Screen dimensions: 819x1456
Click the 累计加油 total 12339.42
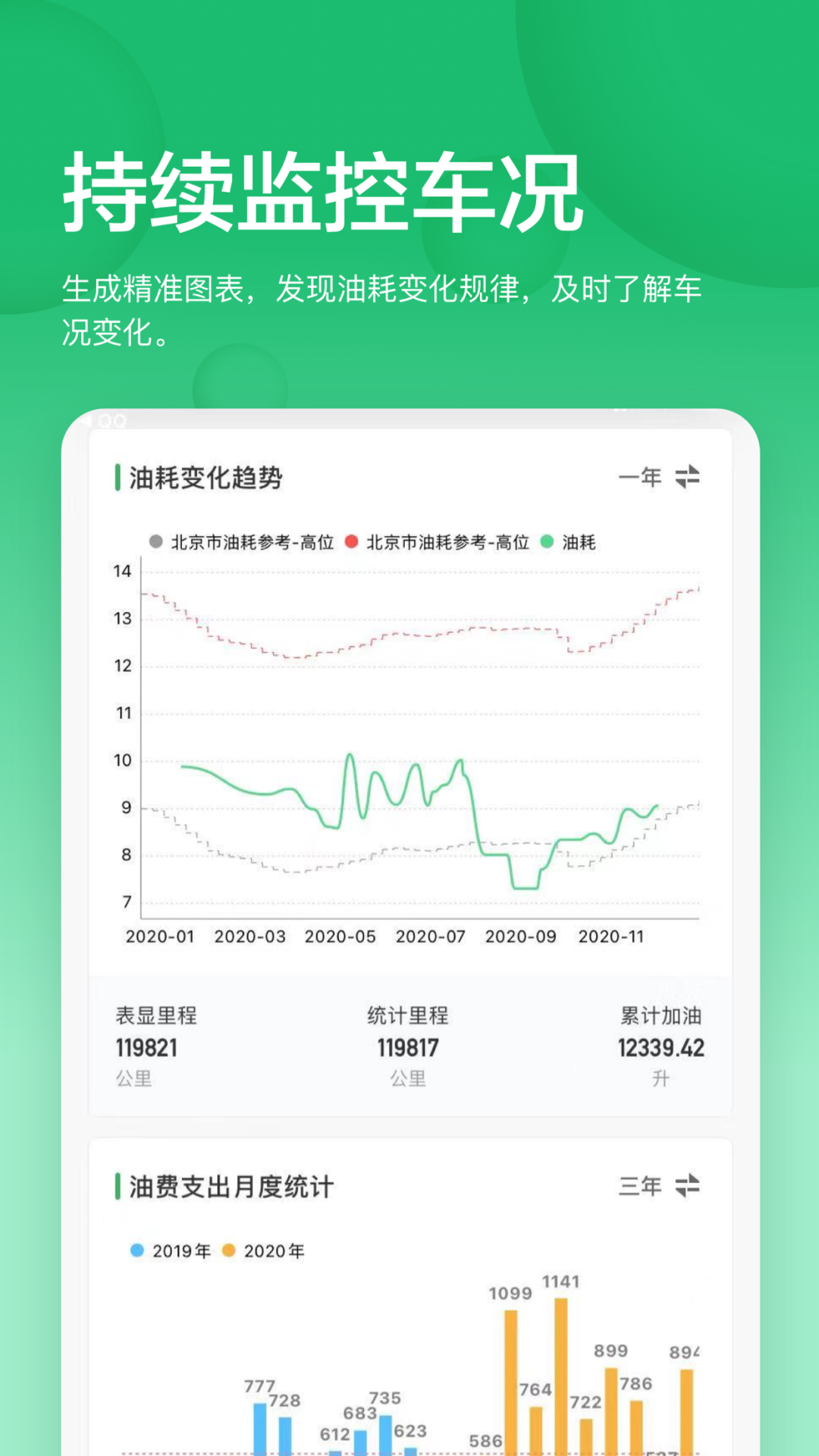660,1047
